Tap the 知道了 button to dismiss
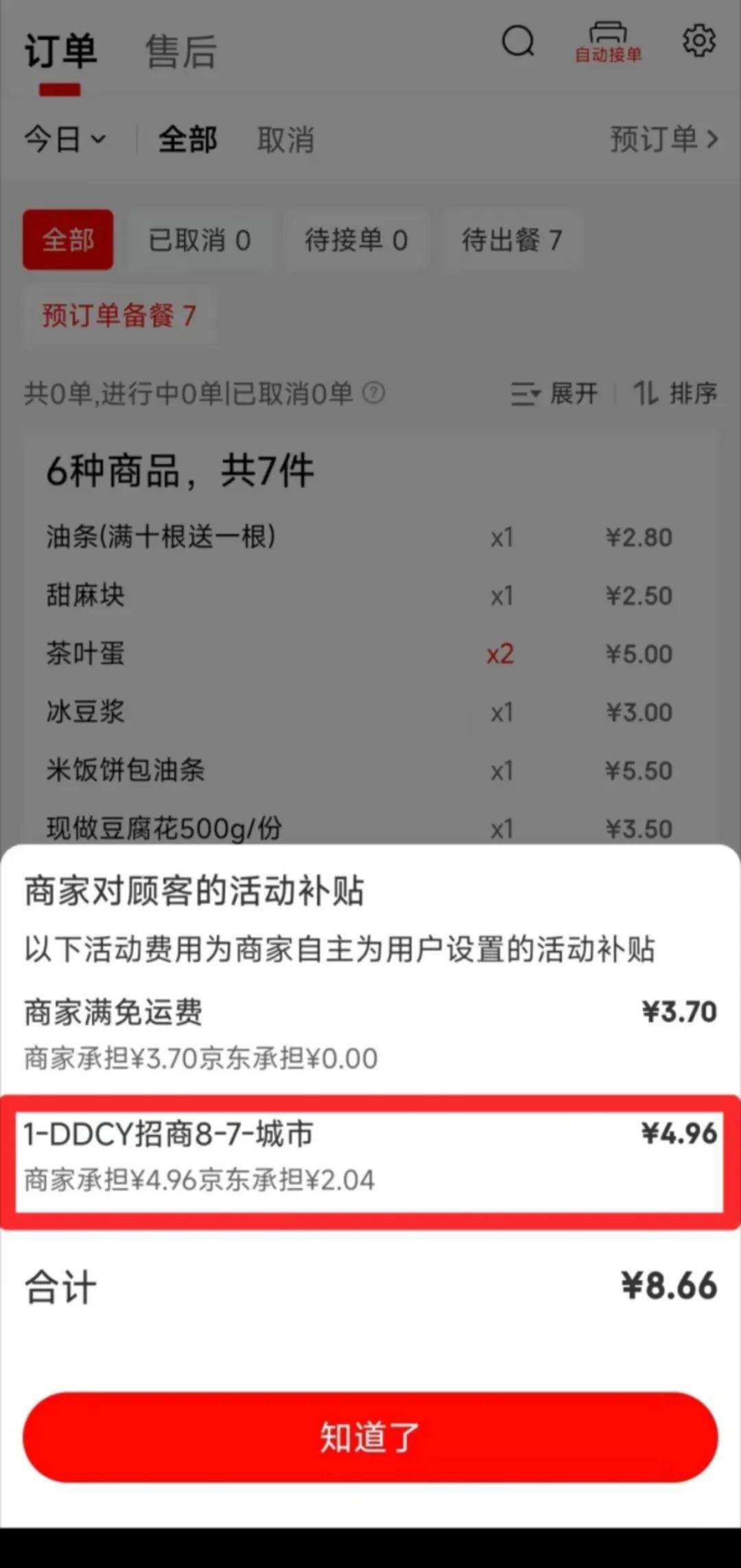The height and width of the screenshot is (1568, 741). 370,1436
